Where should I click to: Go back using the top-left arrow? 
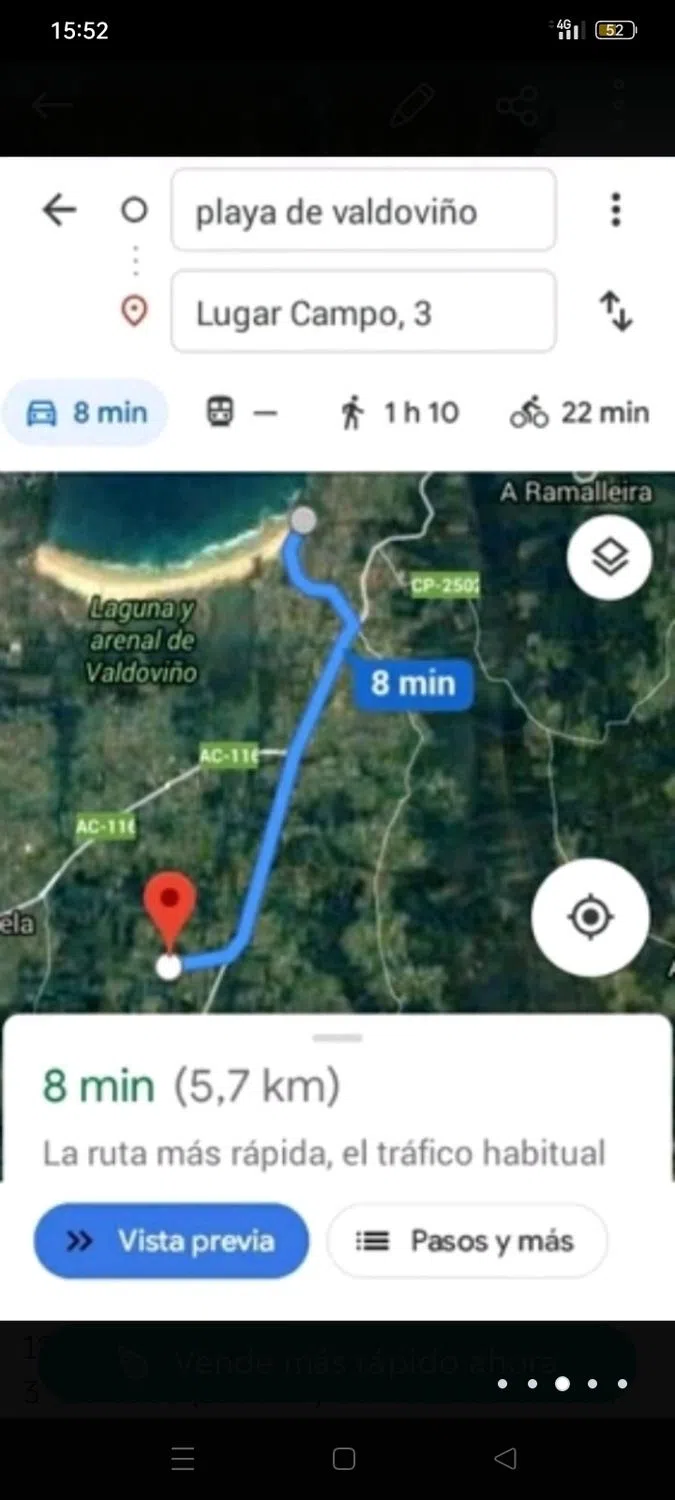coord(50,105)
